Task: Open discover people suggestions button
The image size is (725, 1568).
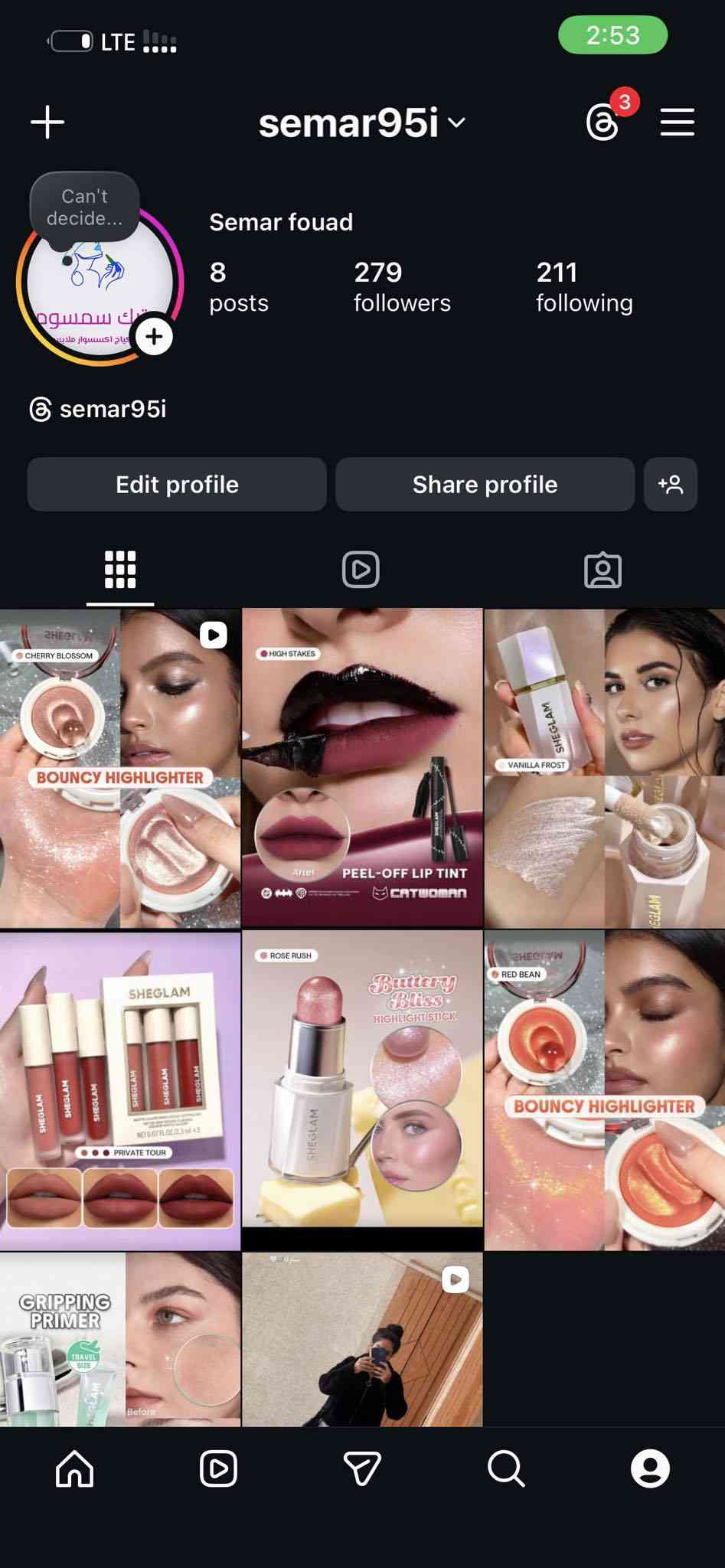Action: point(671,485)
